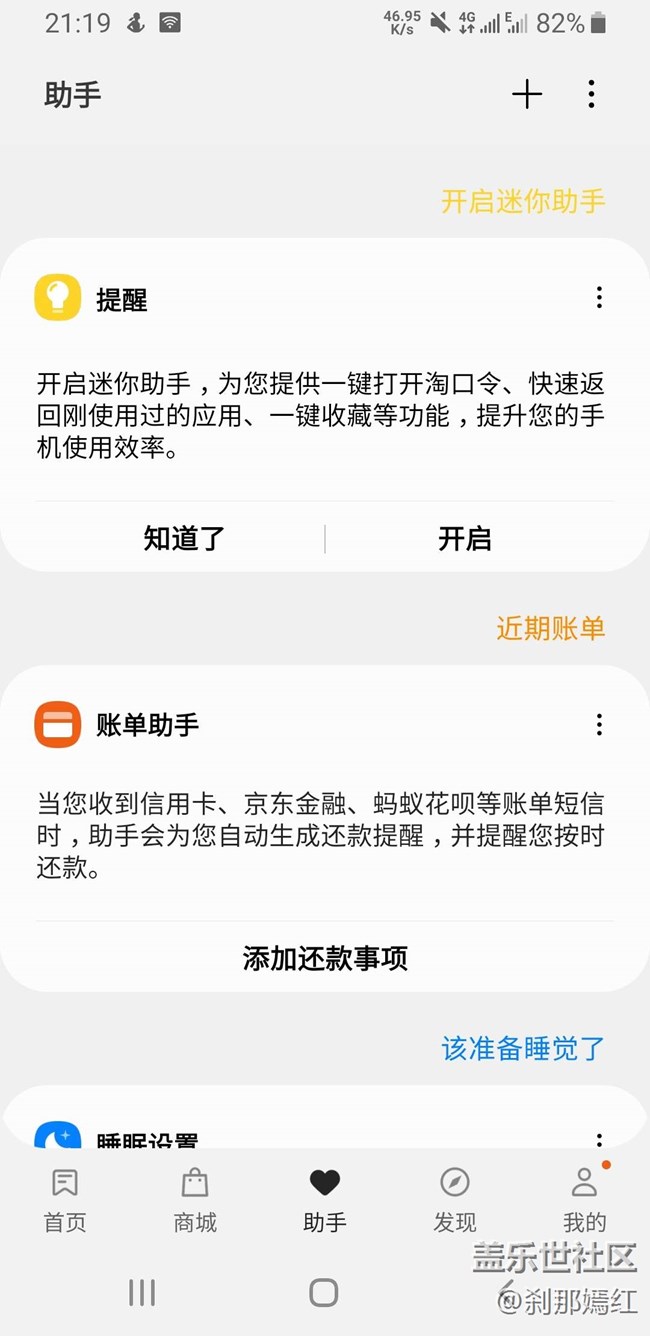650x1336 pixels.
Task: Open more options on the 提醒 card
Action: coord(599,297)
